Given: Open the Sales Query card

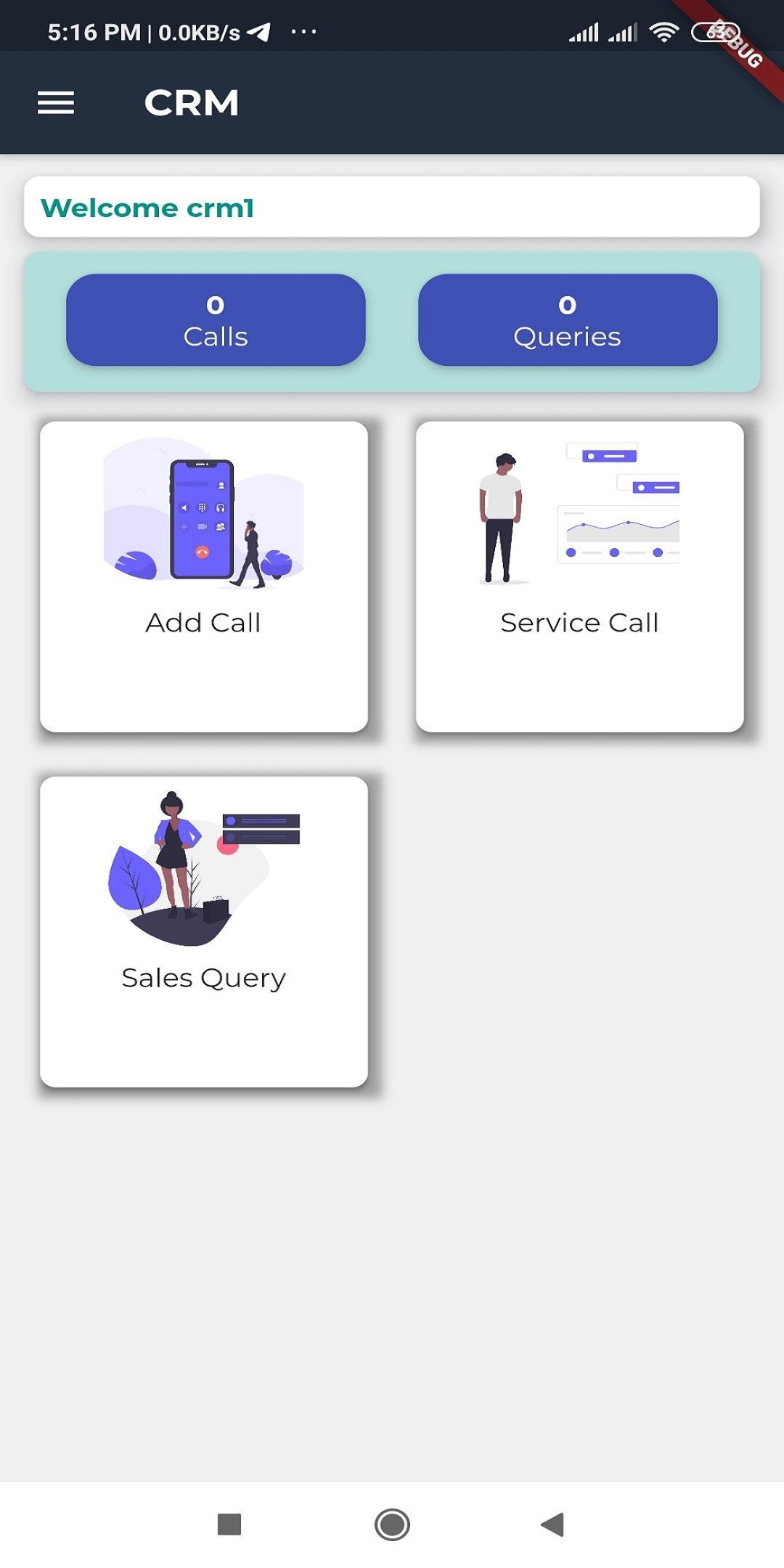Looking at the screenshot, I should 204,931.
